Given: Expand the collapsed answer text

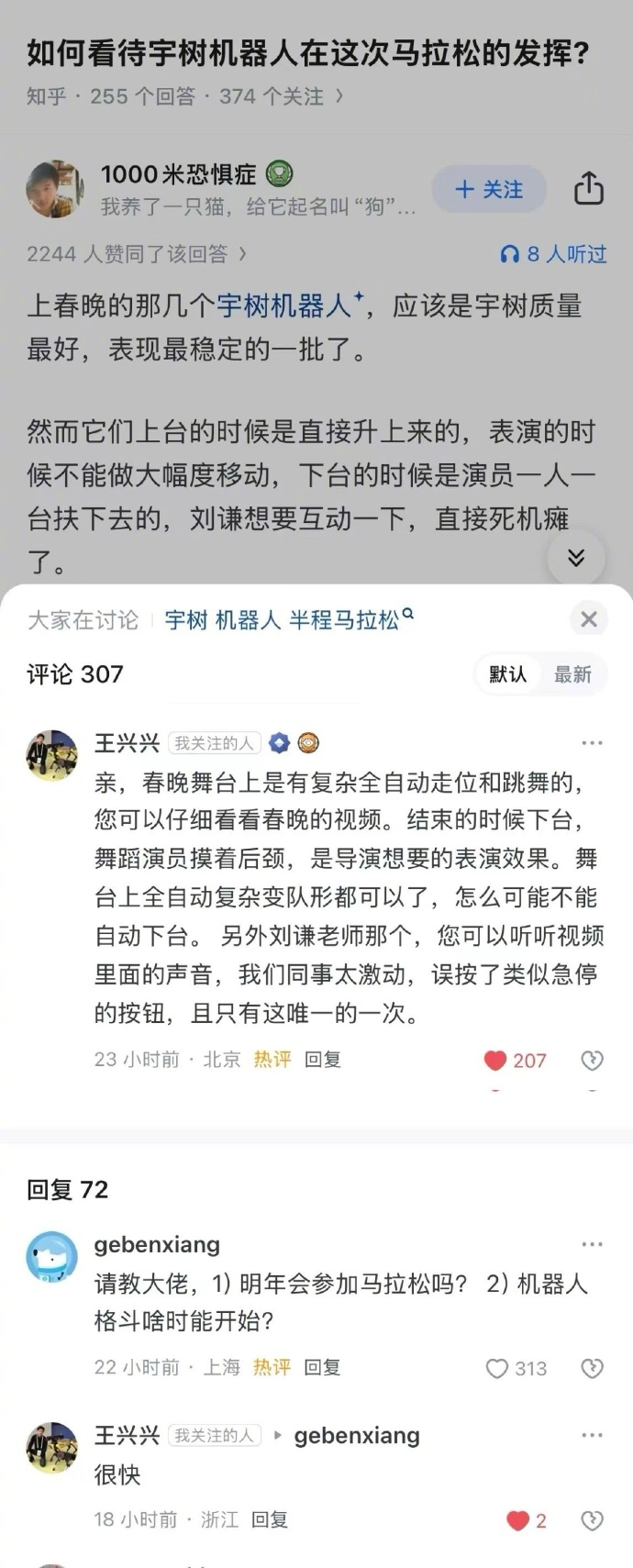Looking at the screenshot, I should pos(576,557).
